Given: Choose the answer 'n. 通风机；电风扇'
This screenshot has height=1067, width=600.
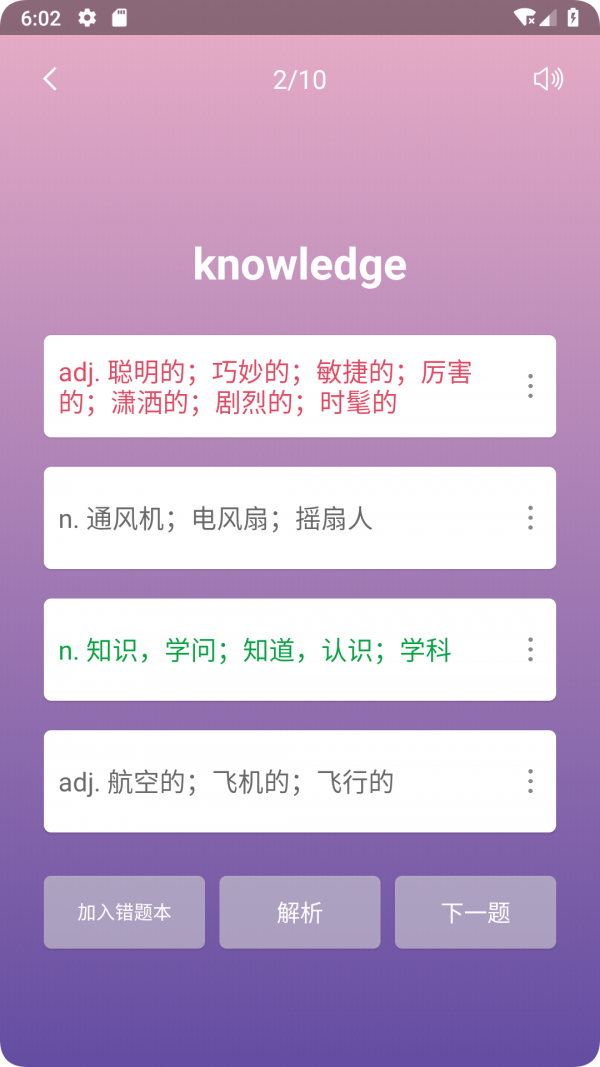Looking at the screenshot, I should point(270,518).
